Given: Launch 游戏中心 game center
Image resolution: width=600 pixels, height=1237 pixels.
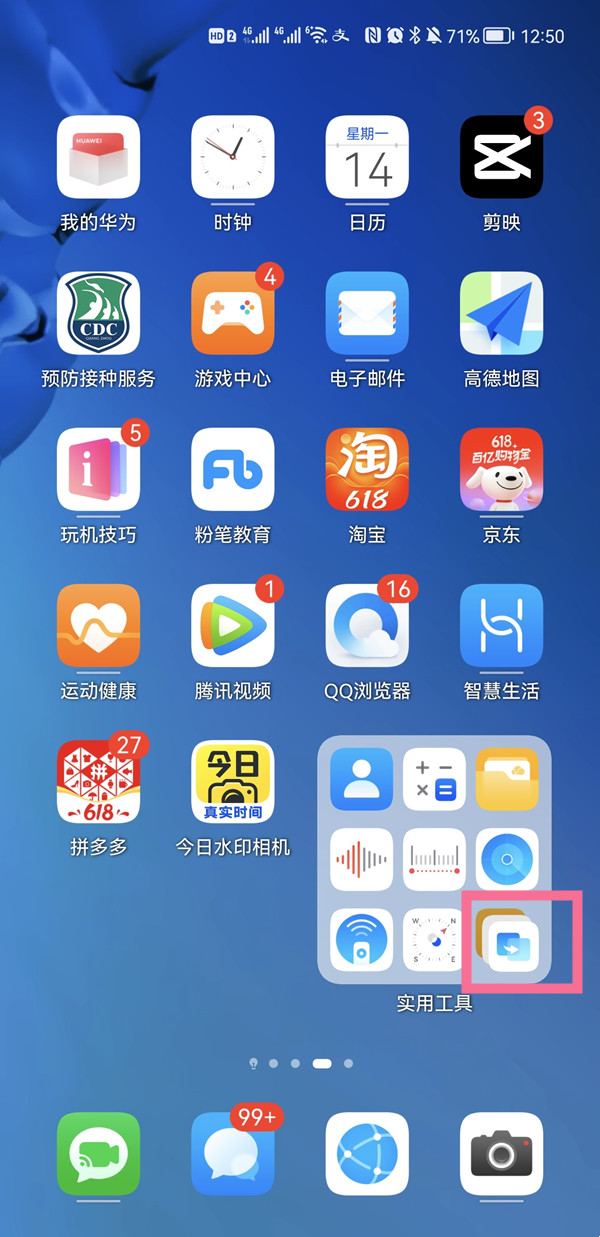Looking at the screenshot, I should click(232, 313).
